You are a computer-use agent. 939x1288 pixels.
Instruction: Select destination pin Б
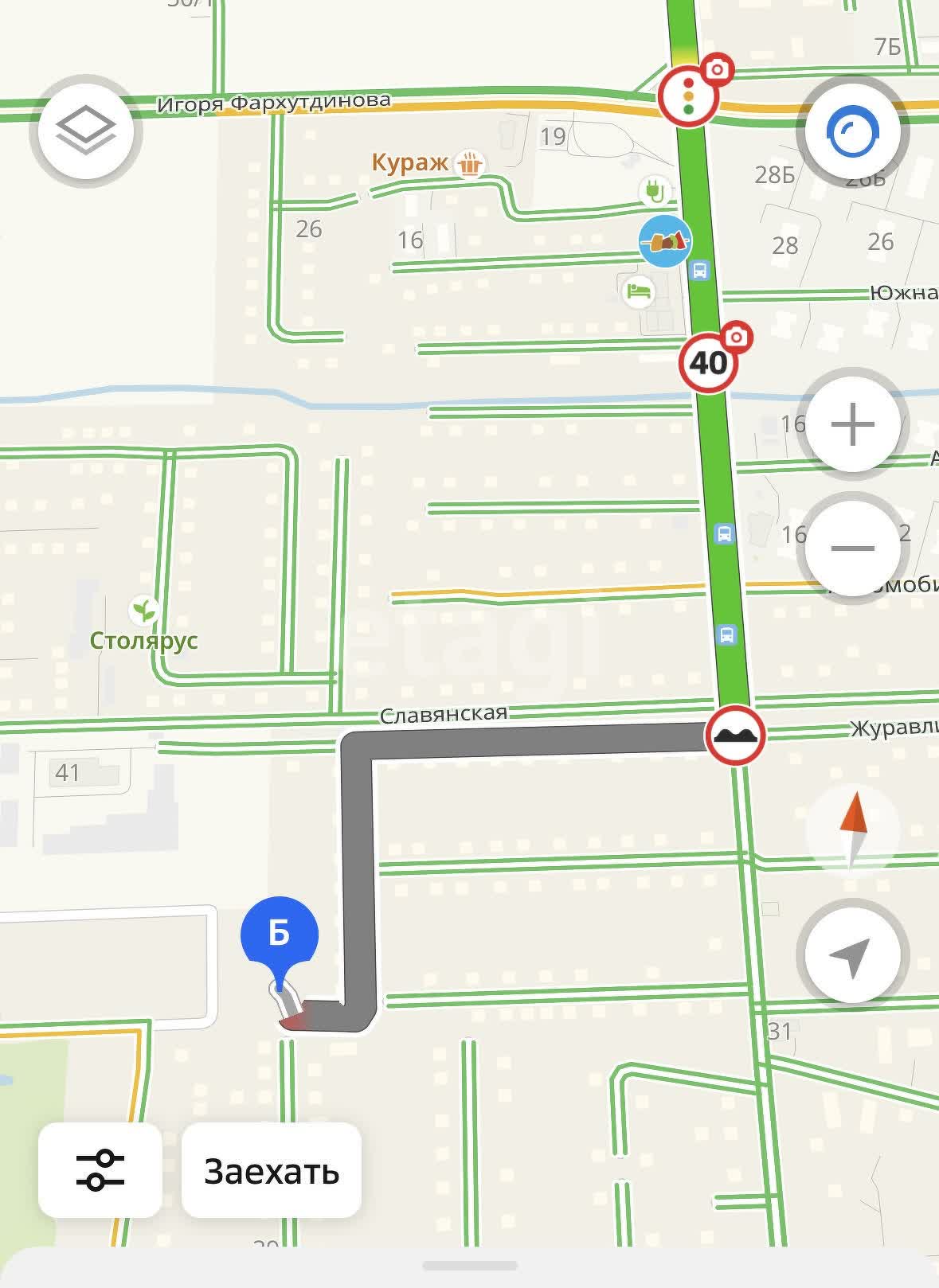coord(280,934)
